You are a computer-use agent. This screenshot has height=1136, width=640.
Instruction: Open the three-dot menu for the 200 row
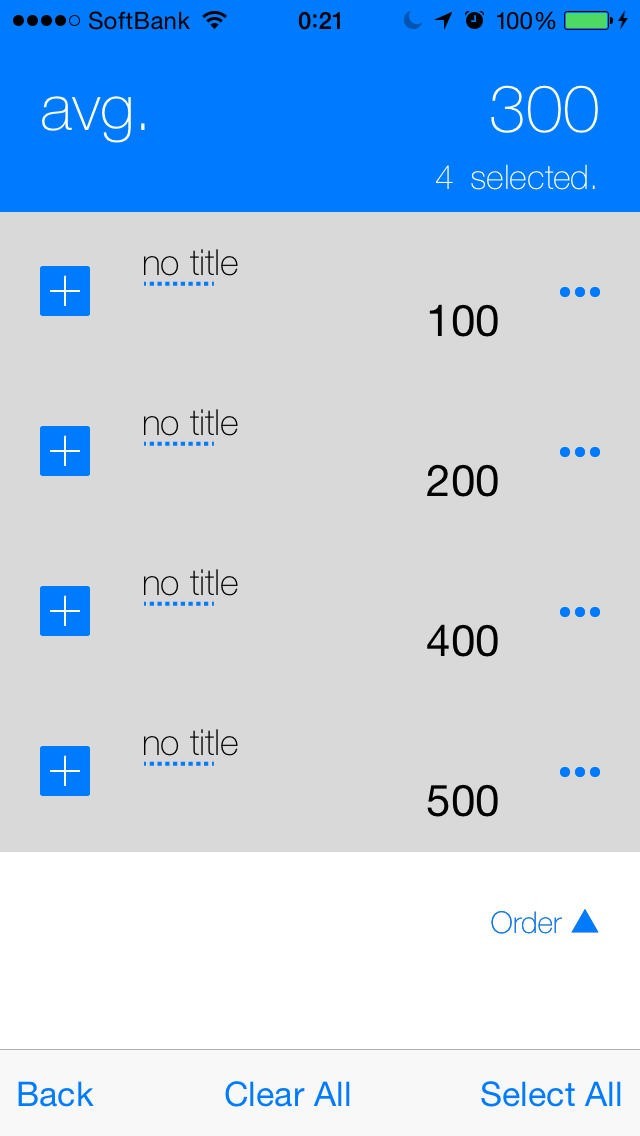580,452
